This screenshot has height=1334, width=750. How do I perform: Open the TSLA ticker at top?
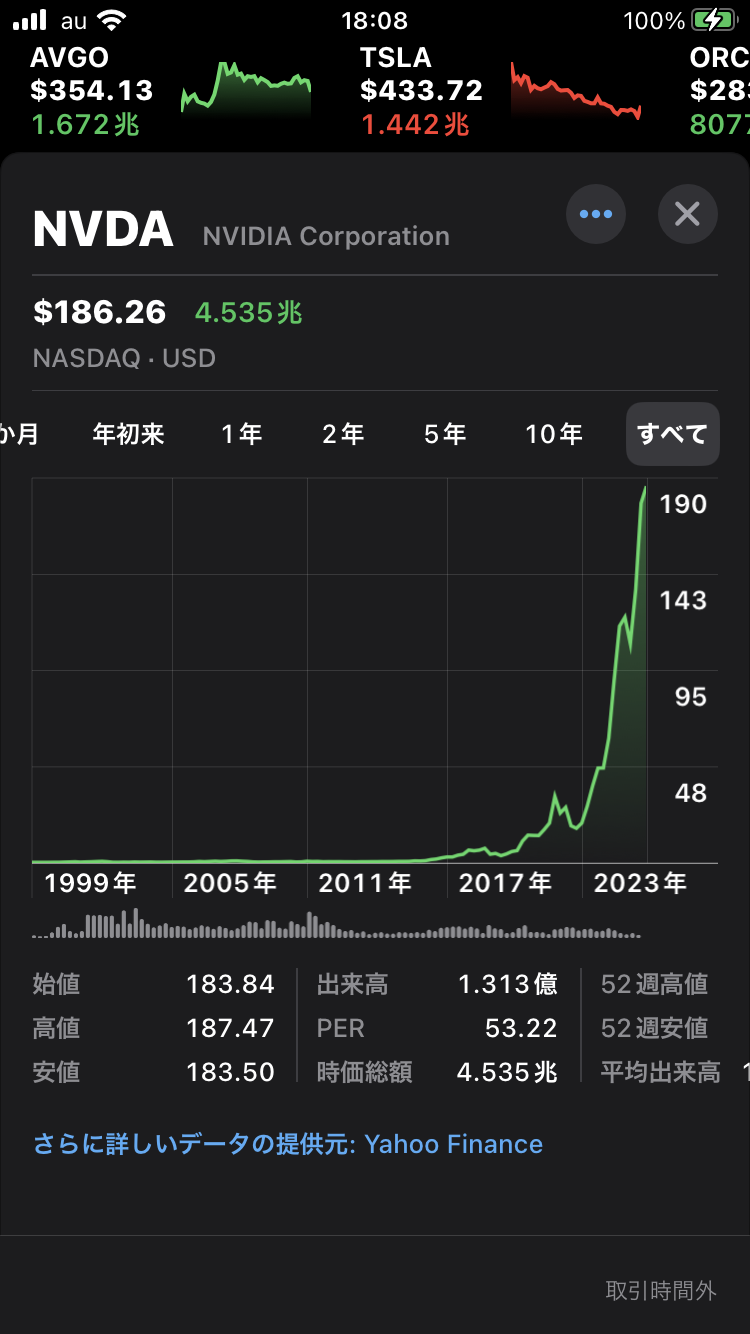tap(500, 92)
